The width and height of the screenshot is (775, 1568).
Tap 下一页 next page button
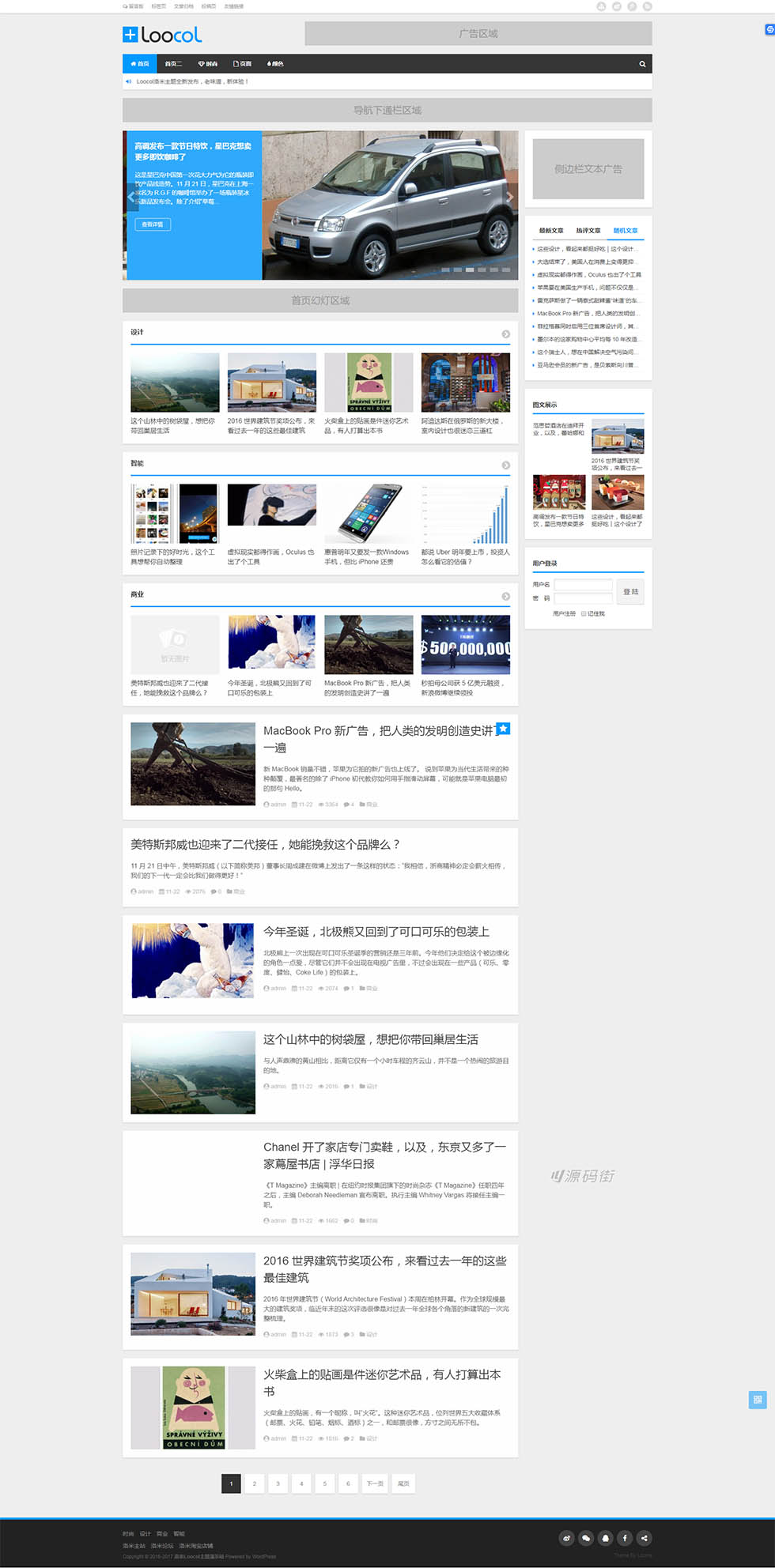[x=375, y=1483]
